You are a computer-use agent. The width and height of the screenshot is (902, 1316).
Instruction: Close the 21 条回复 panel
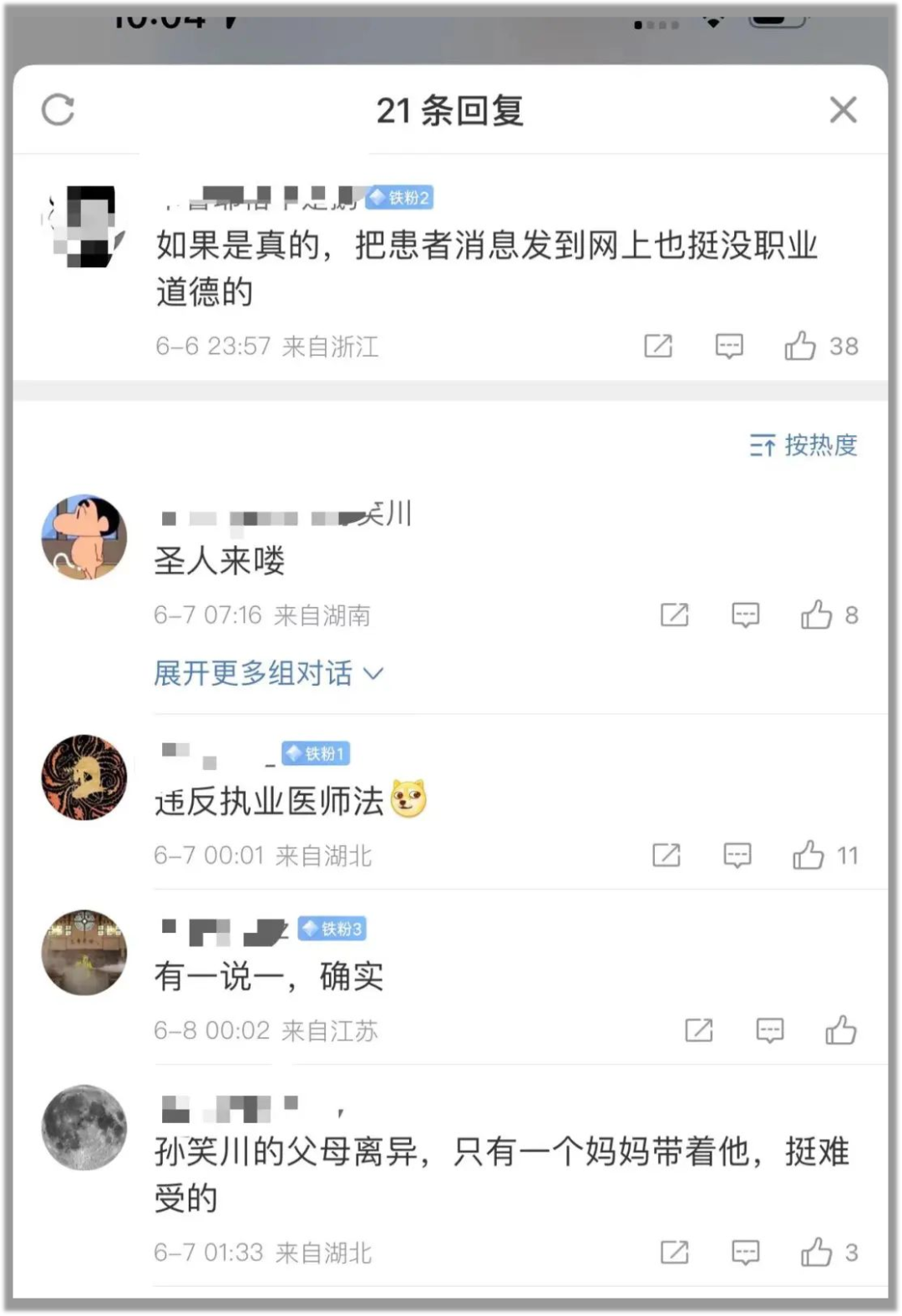pos(843,110)
